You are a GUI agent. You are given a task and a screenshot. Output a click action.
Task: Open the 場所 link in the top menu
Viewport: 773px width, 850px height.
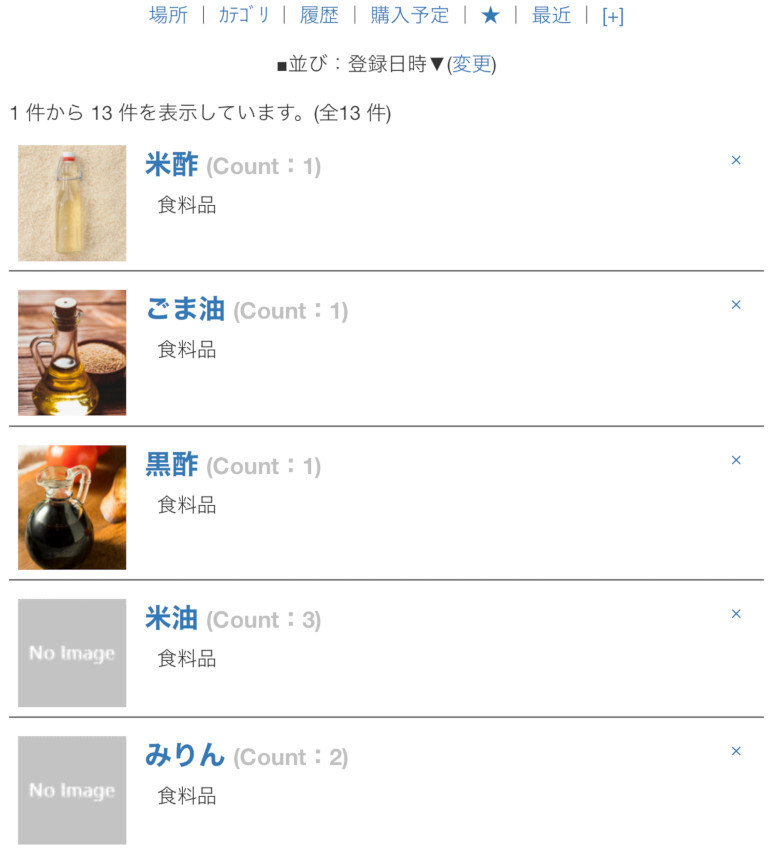[x=168, y=15]
